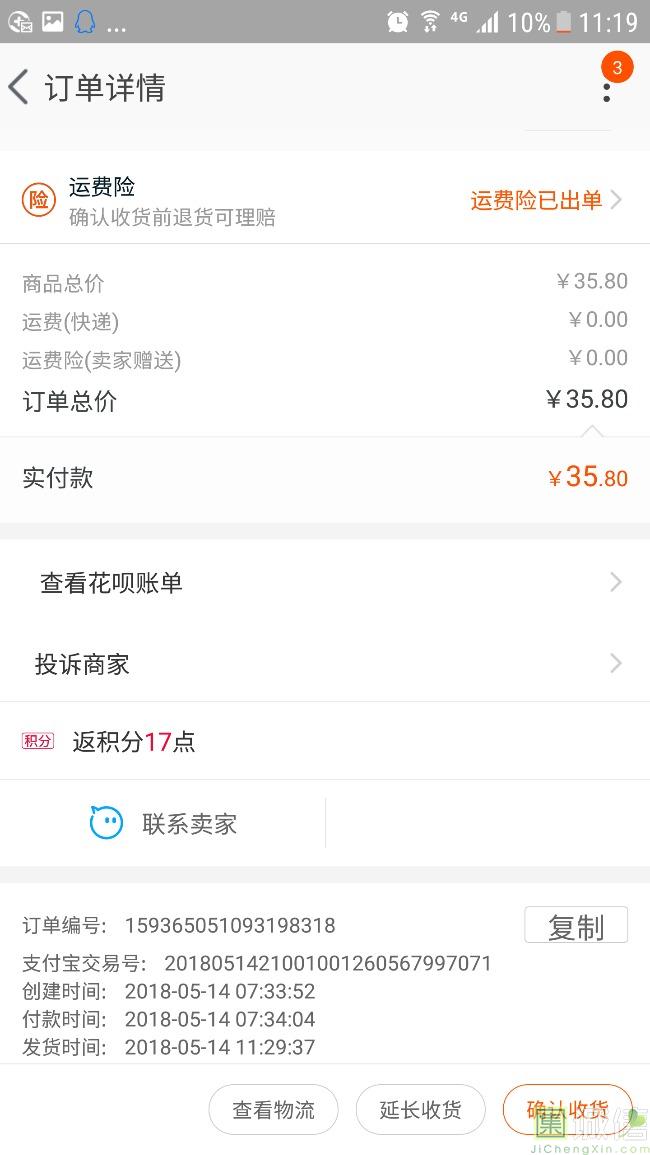Open 运费险 shipping insurance details
This screenshot has width=650, height=1155.
546,200
